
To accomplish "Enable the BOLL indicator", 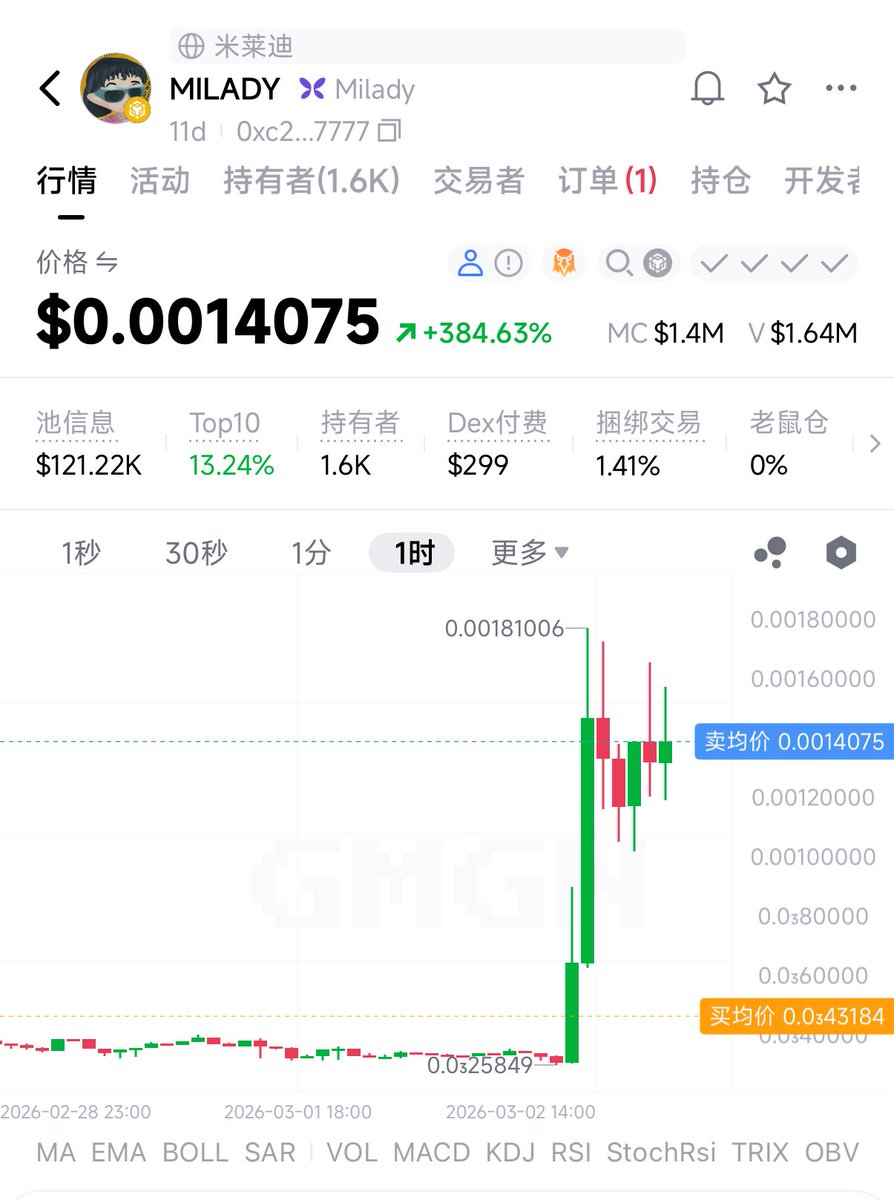I will tap(195, 1152).
